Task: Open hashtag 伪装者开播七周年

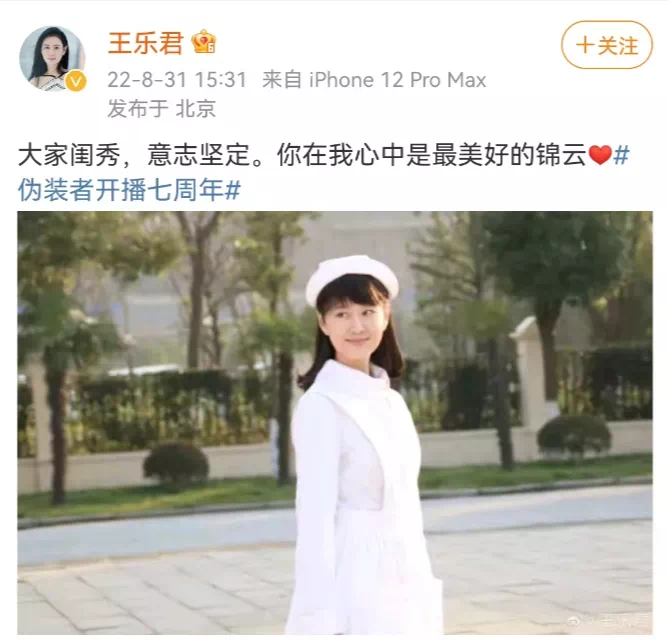Action: [x=130, y=188]
